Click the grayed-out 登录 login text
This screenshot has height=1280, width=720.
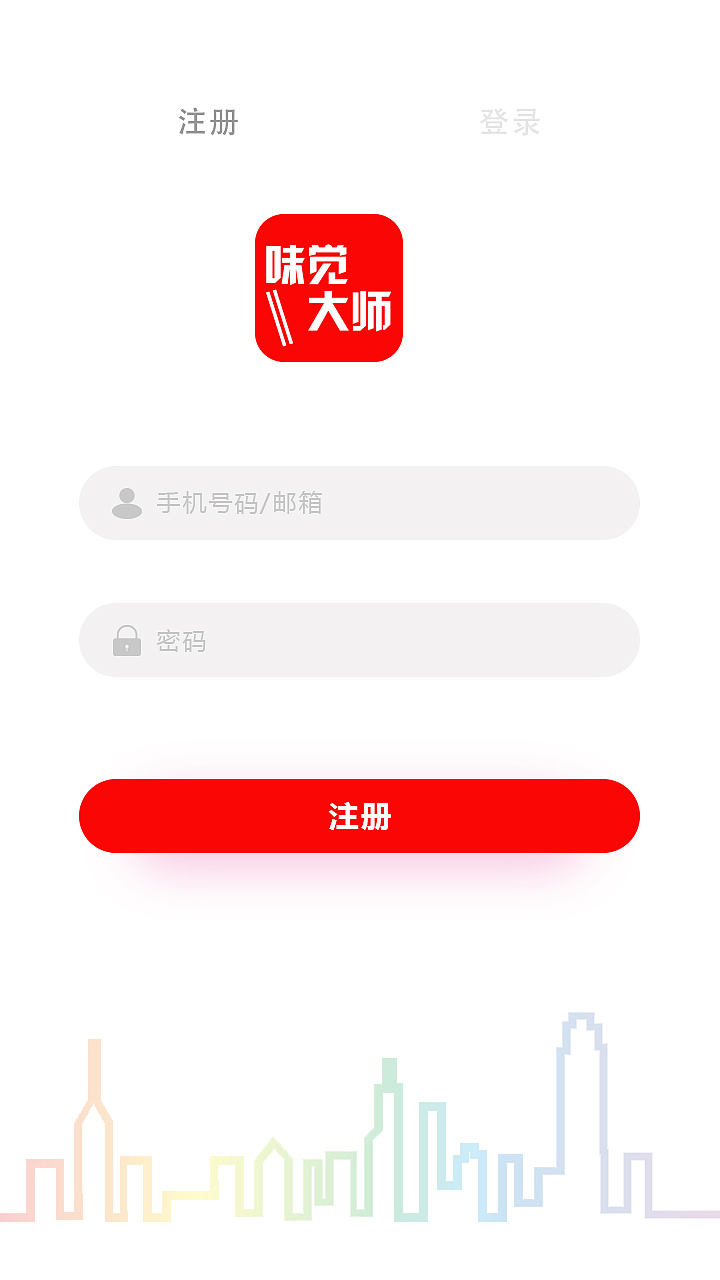coord(510,122)
